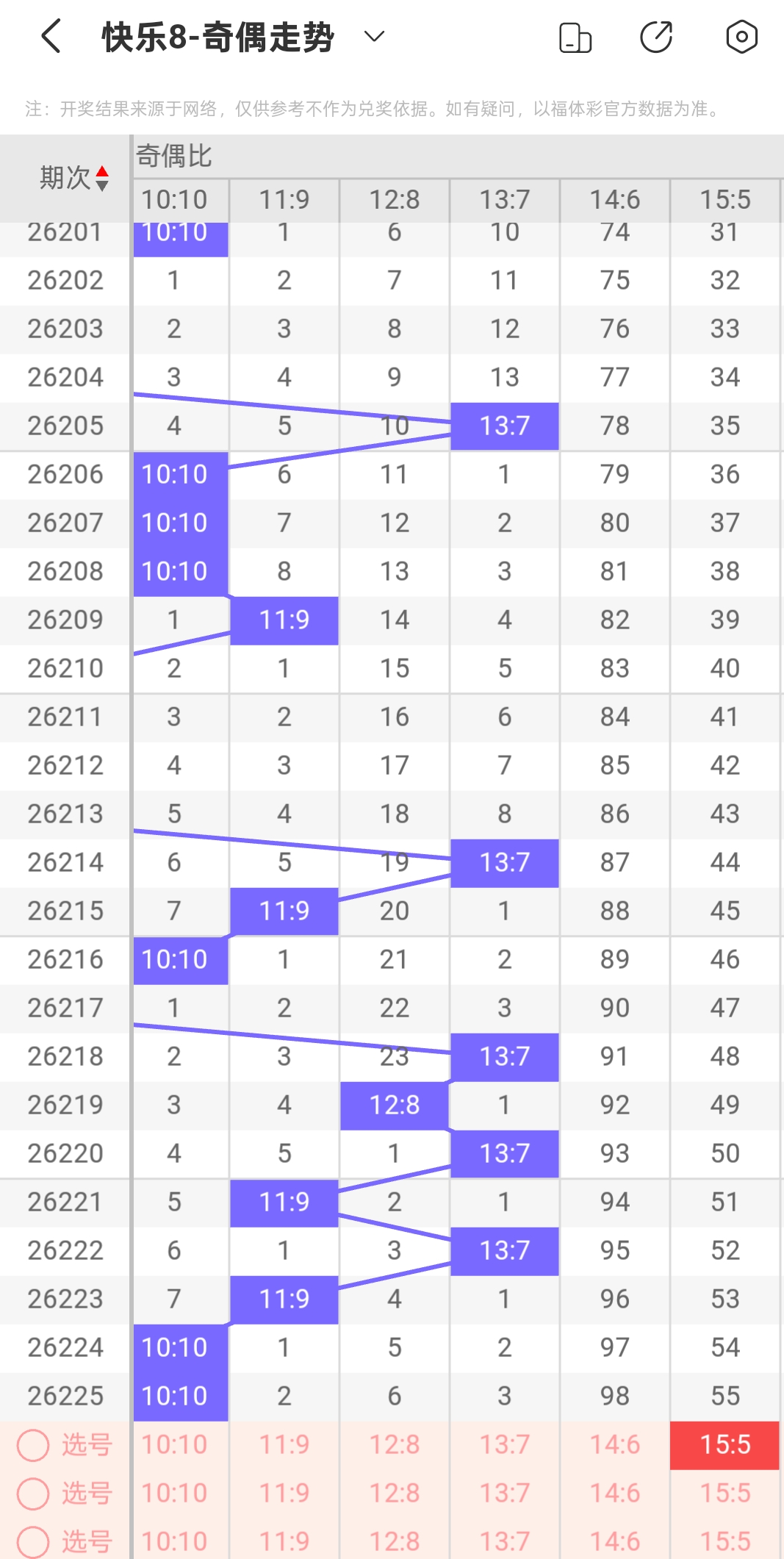The height and width of the screenshot is (1559, 784).
Task: Select 15:5 in the first 选号 row
Action: (x=724, y=1445)
